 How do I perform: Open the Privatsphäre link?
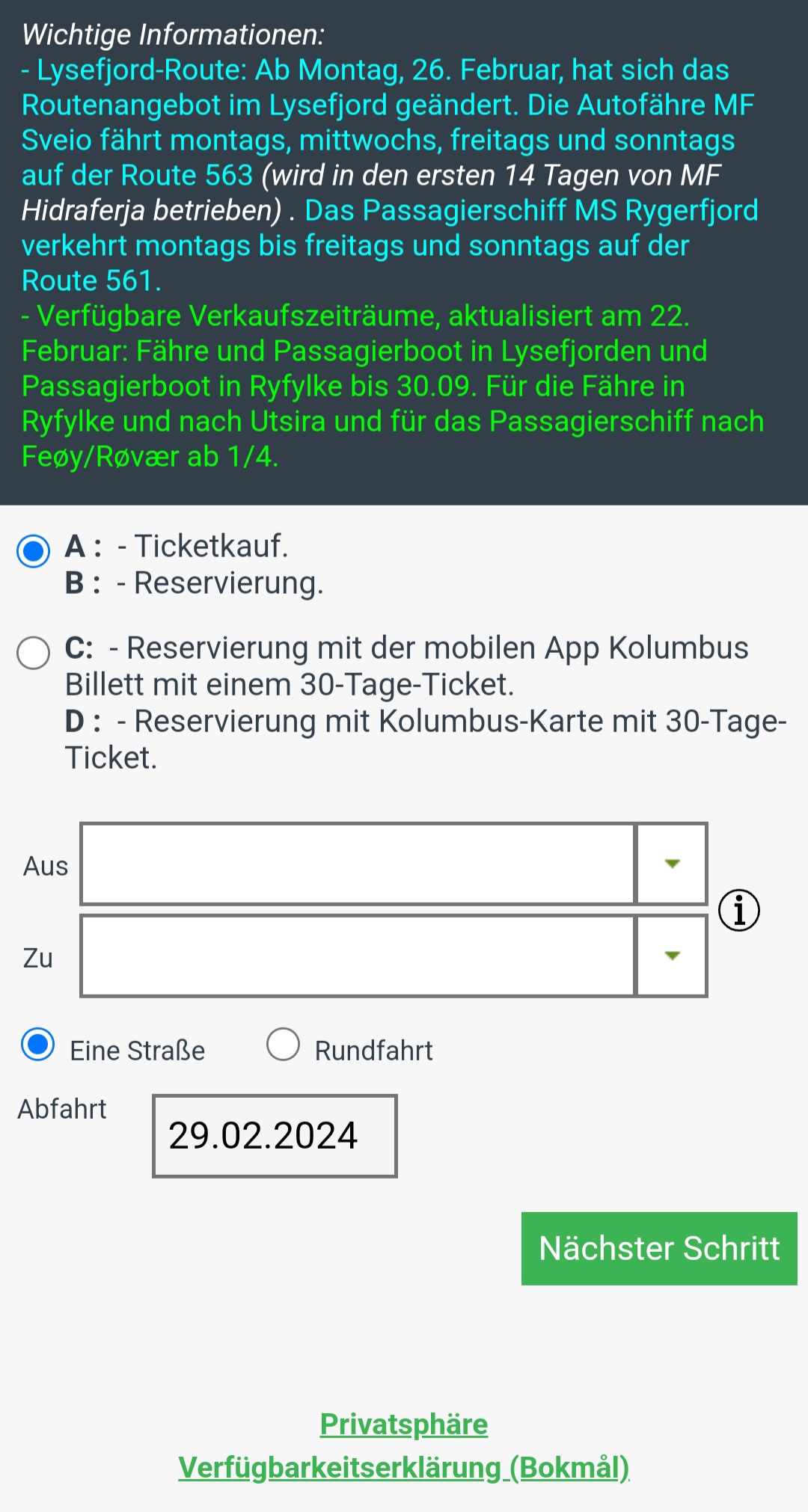[x=404, y=1424]
